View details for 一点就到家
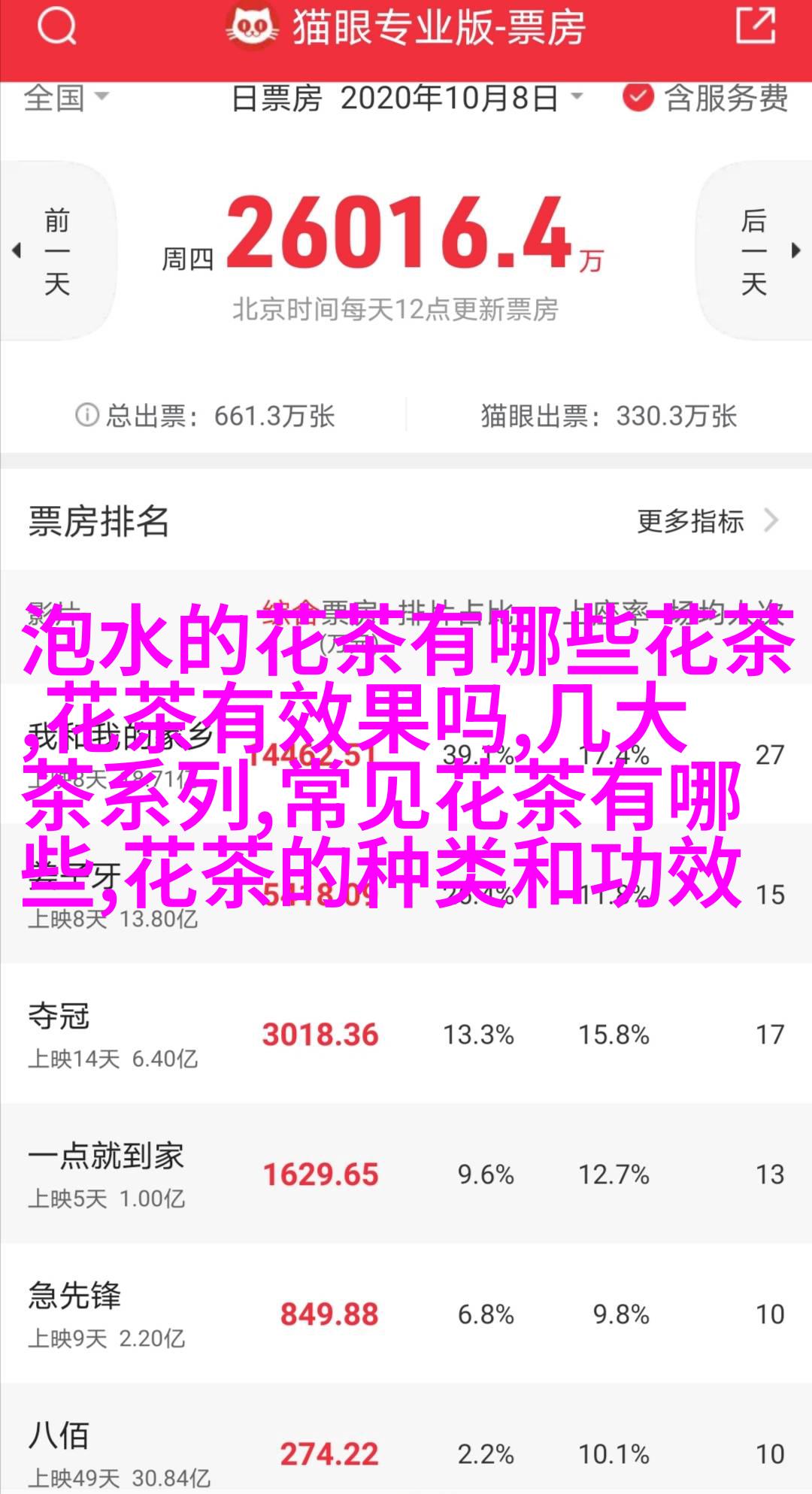 pyautogui.click(x=406, y=1174)
